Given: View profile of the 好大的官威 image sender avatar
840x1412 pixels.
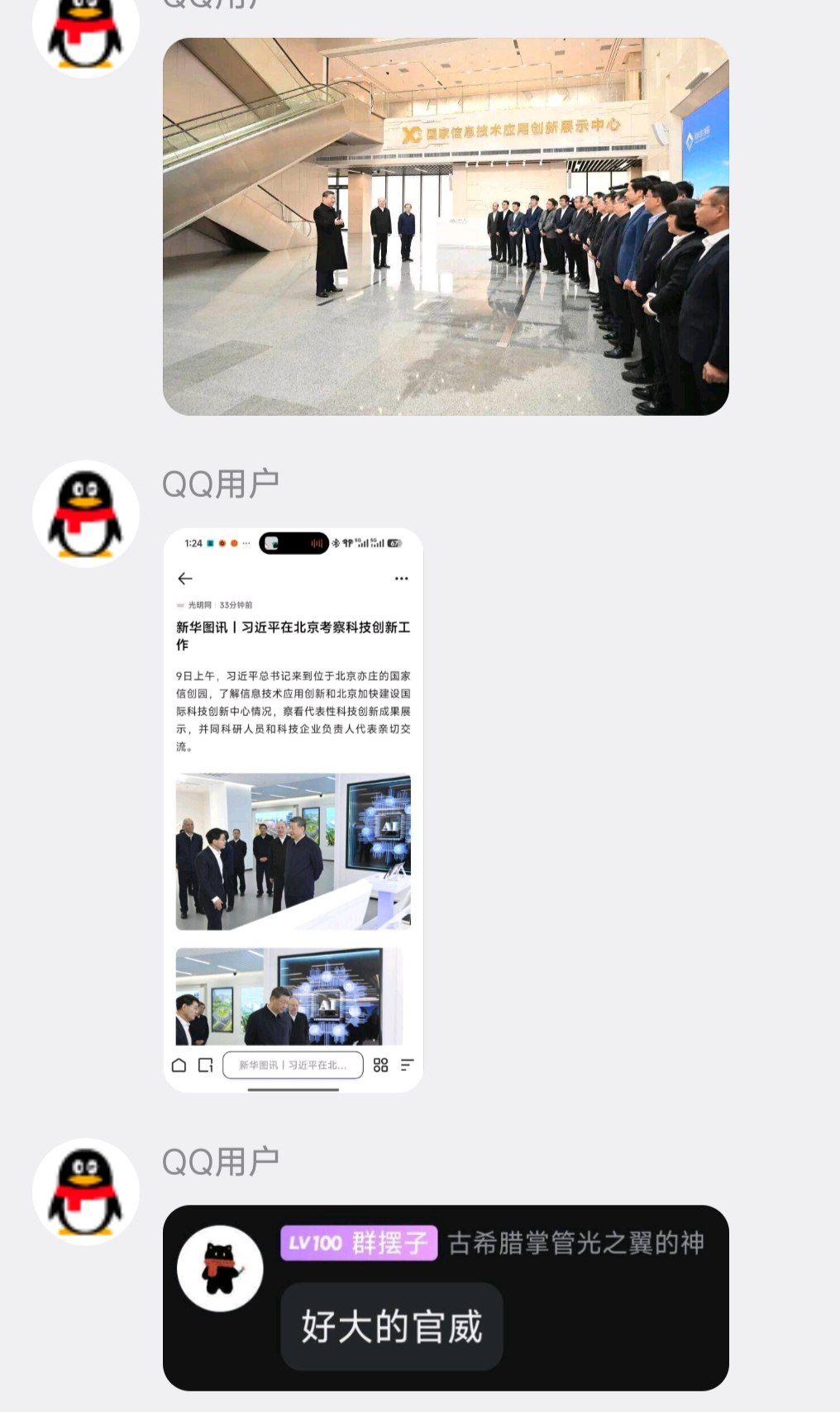Looking at the screenshot, I should pos(85,1191).
